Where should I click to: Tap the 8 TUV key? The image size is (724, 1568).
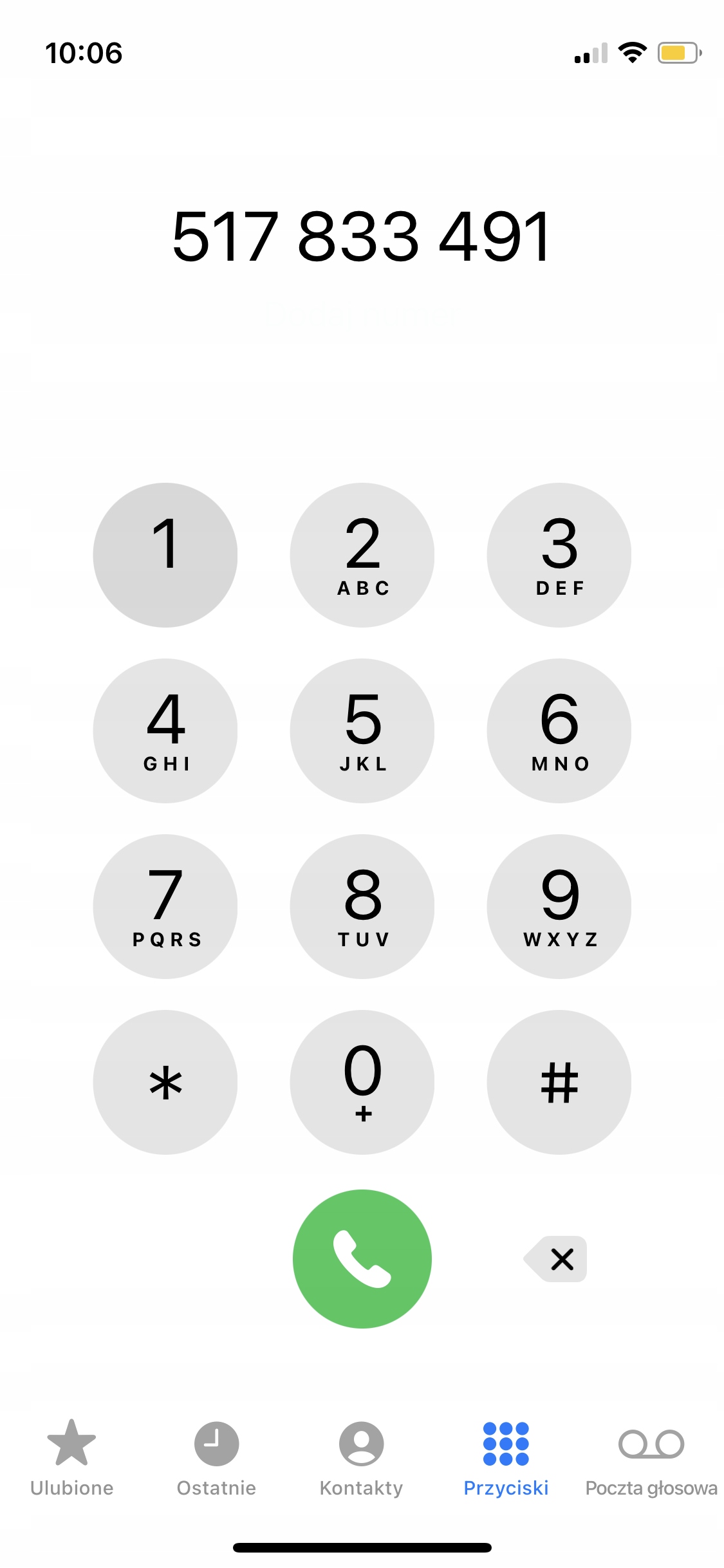coord(362,906)
